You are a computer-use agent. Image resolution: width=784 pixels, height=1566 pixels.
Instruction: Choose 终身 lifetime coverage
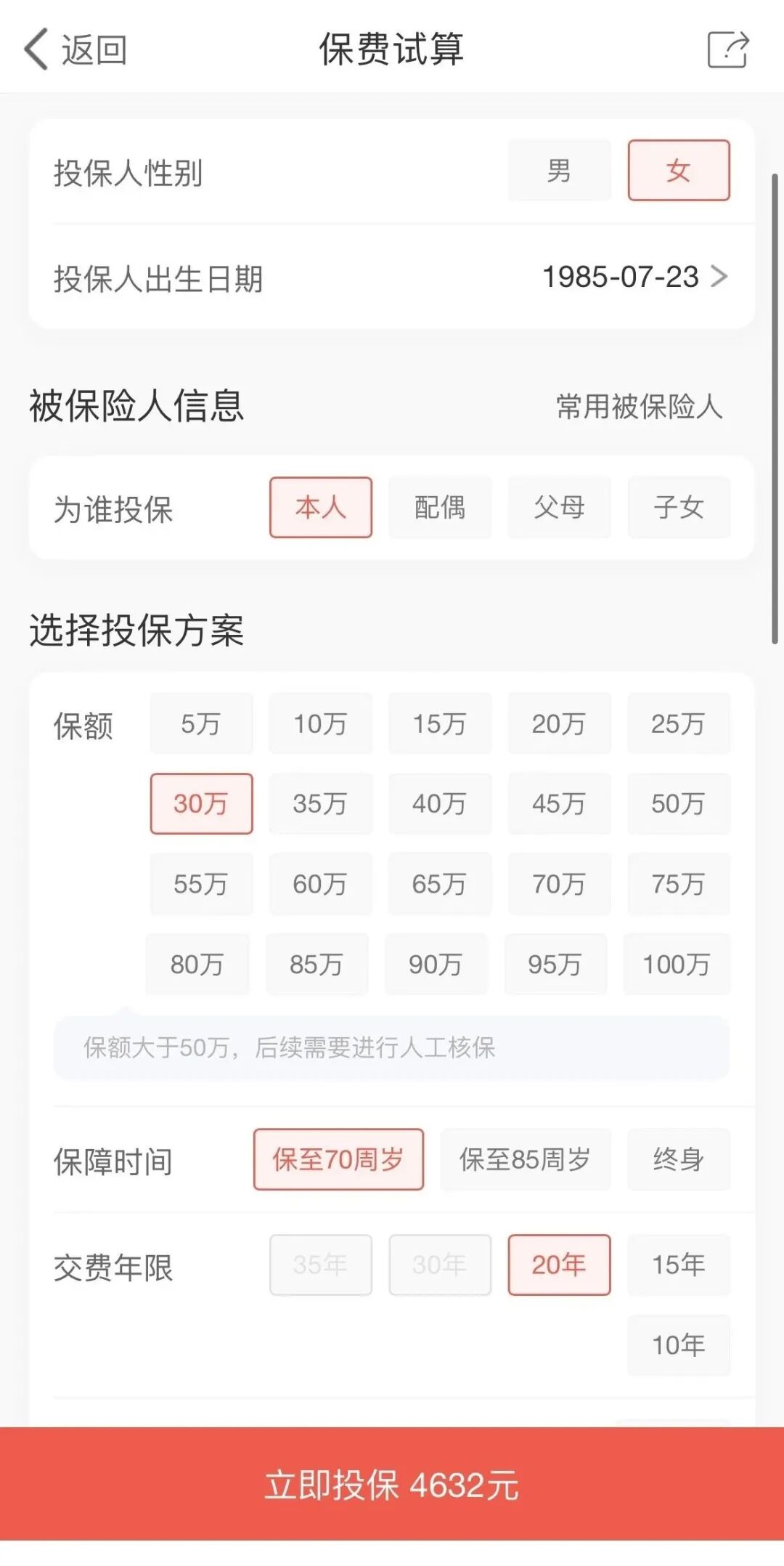tap(679, 1160)
